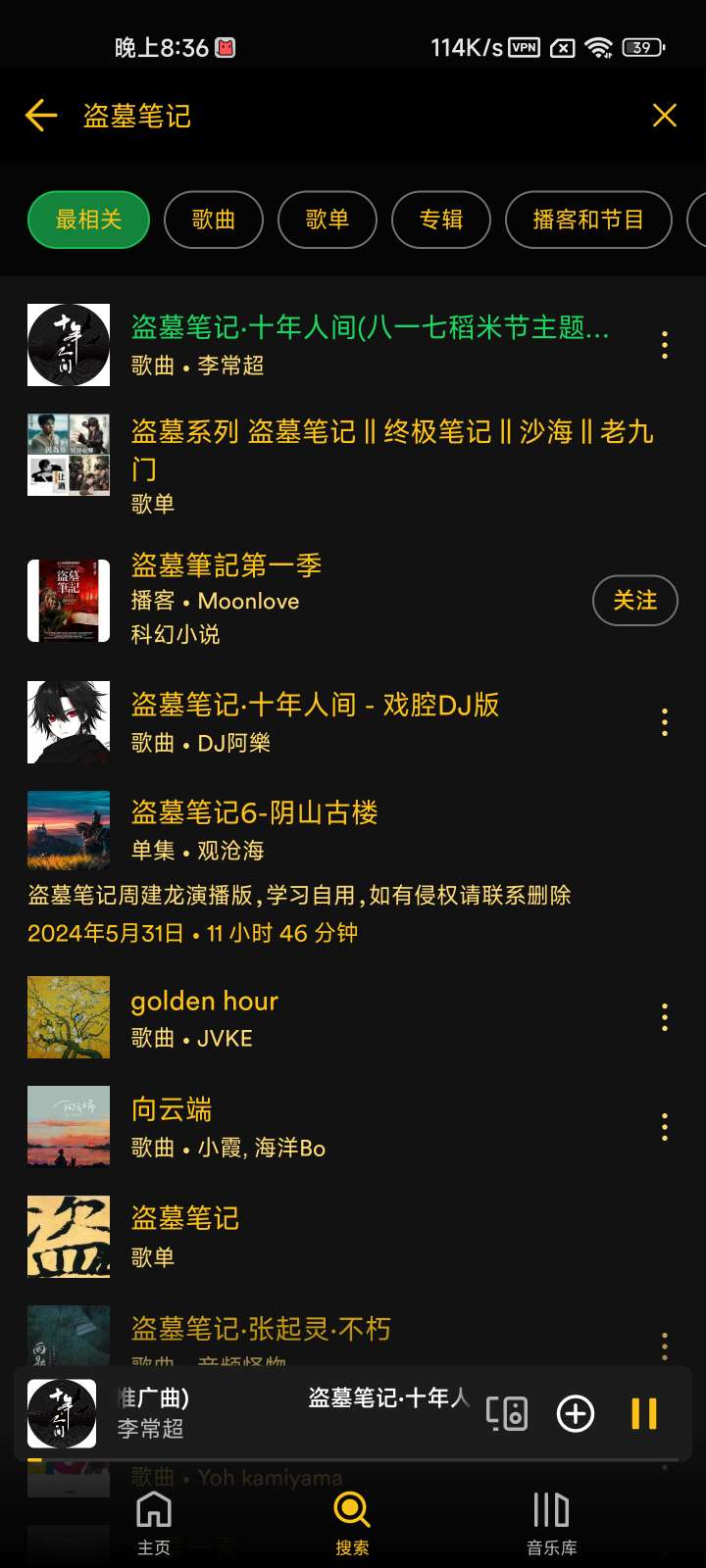The height and width of the screenshot is (1568, 706).
Task: Pause the currently playing song
Action: click(644, 1413)
